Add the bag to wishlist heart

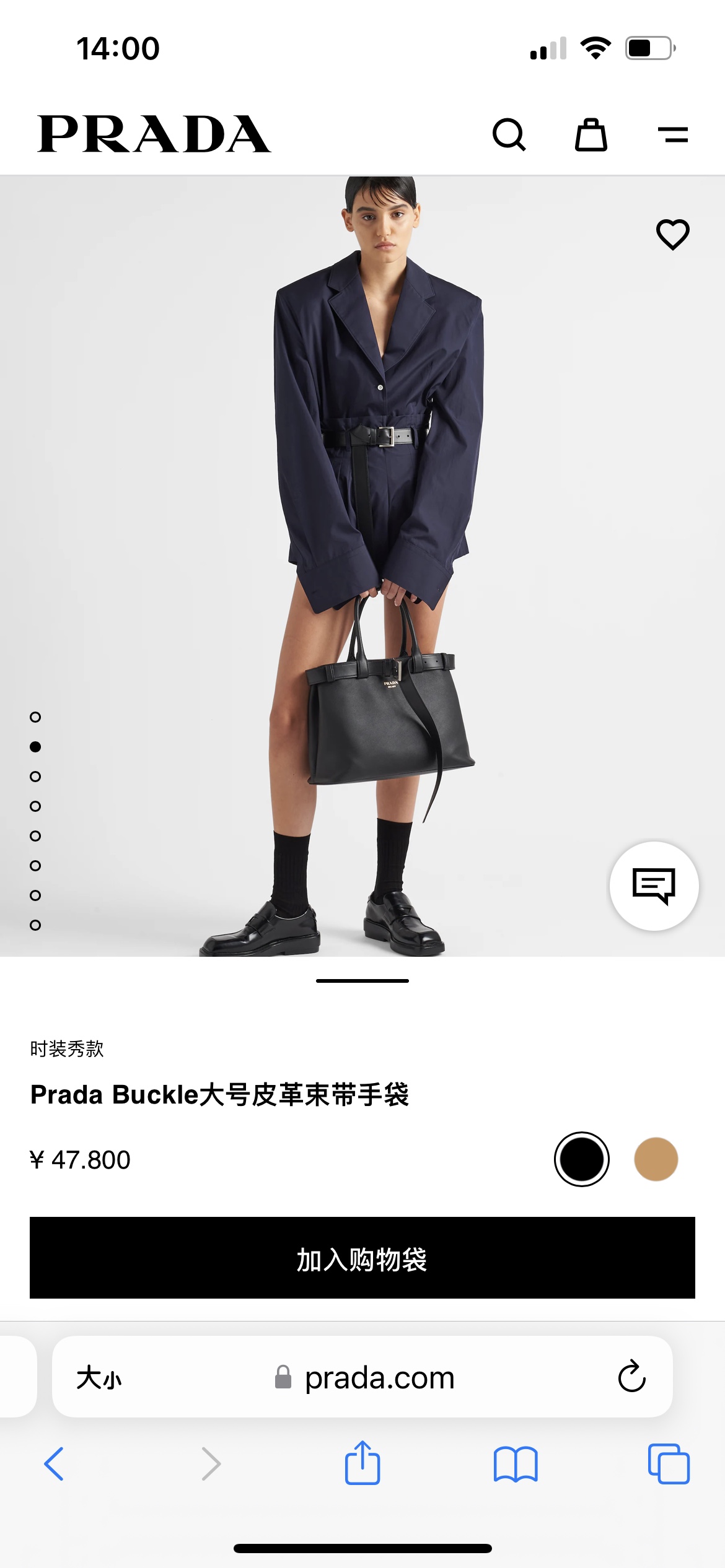672,235
